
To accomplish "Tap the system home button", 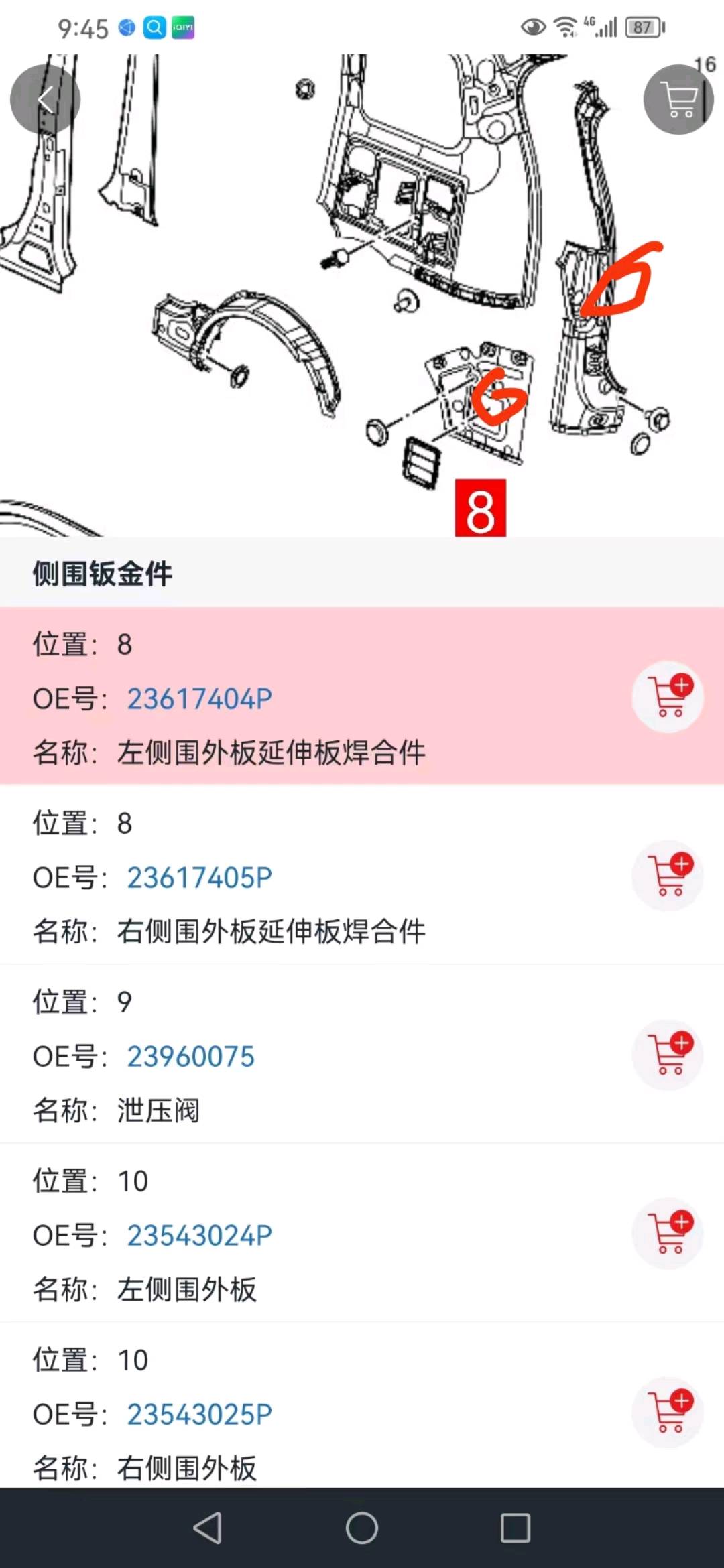I will click(x=362, y=1528).
